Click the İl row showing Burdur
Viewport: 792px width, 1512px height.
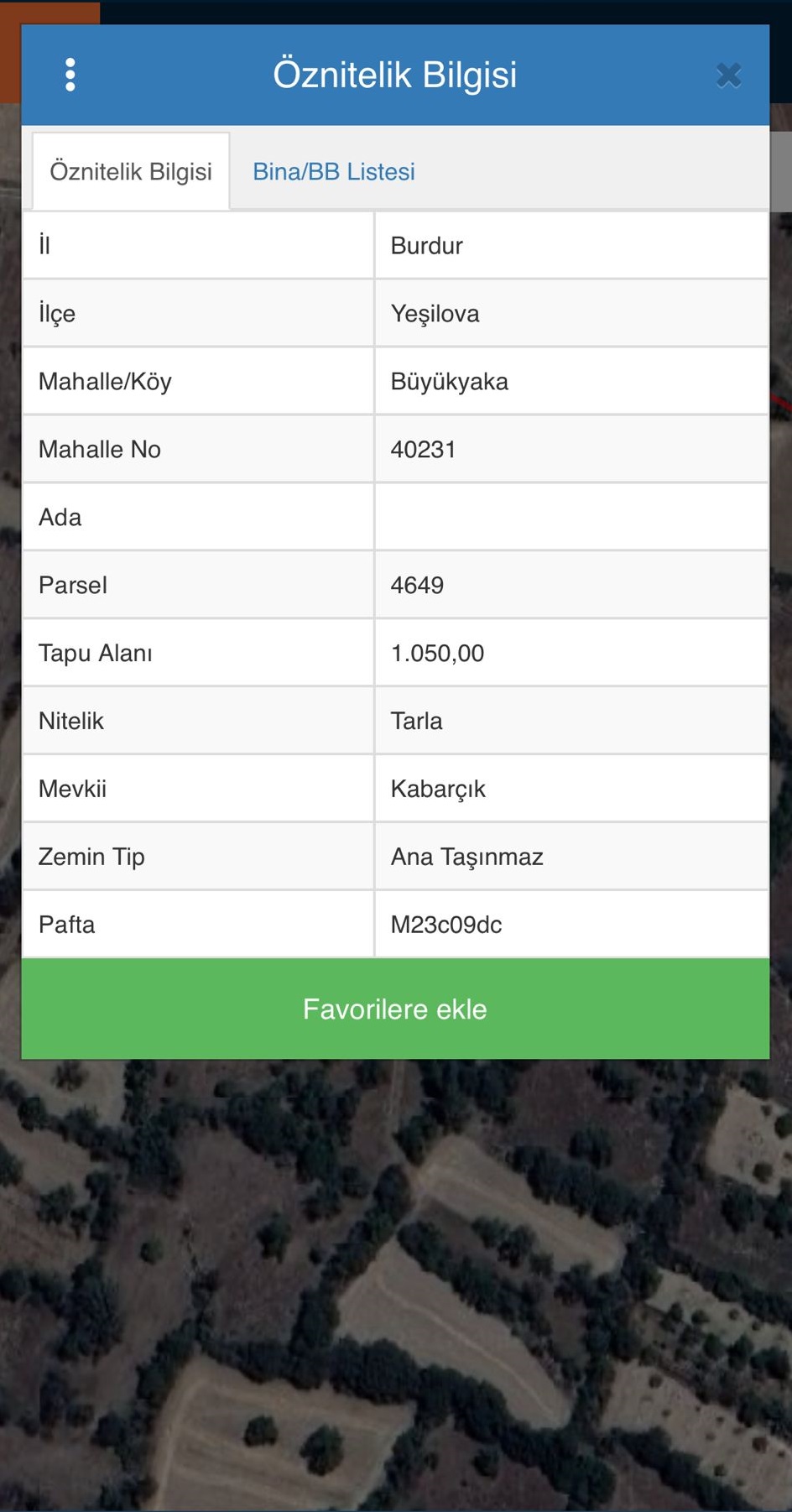(571, 245)
